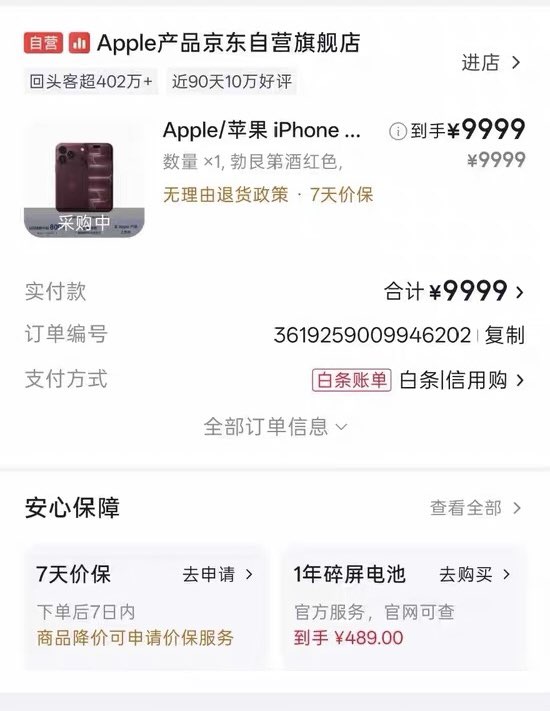The width and height of the screenshot is (550, 711).
Task: Expand 全部订单信息
Action: click(275, 427)
